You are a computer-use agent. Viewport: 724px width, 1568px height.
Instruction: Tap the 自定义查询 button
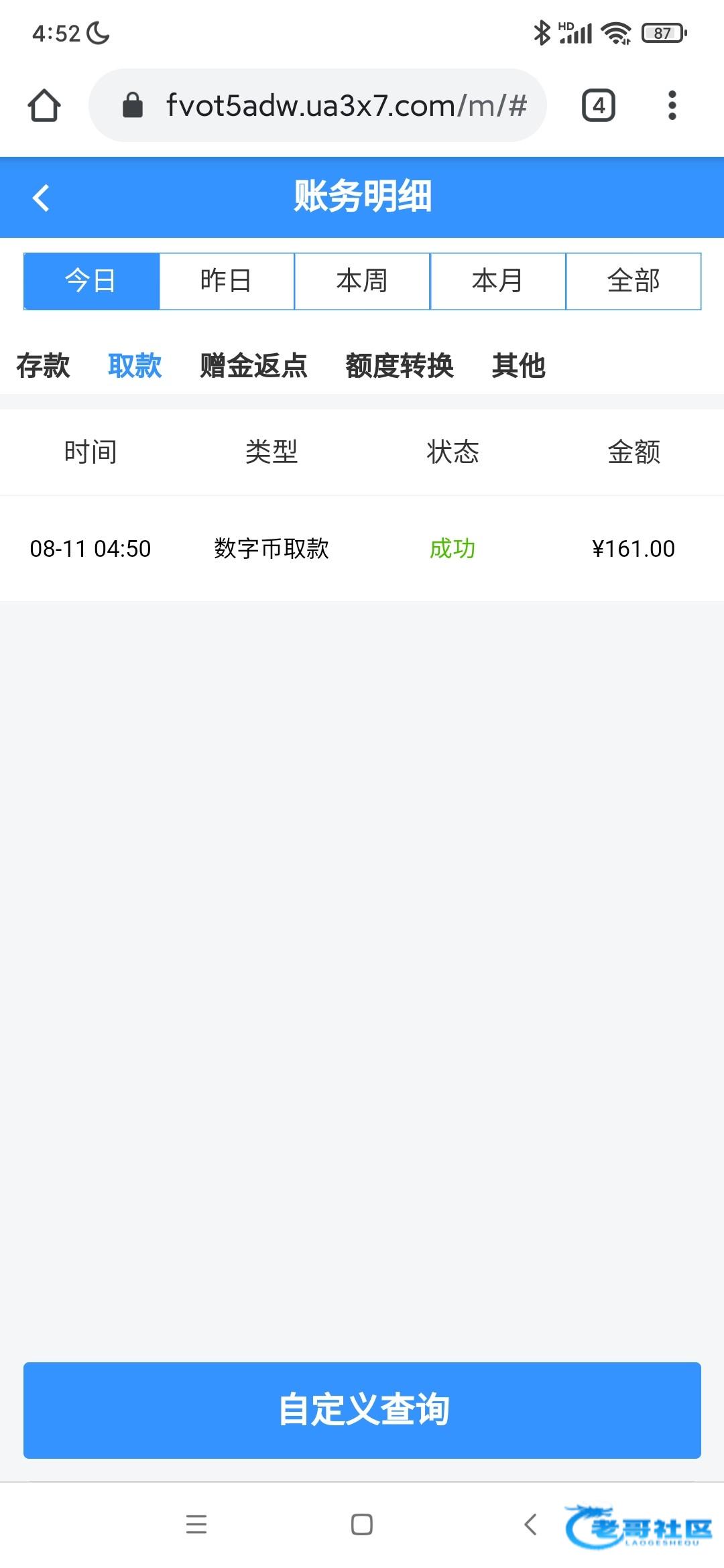click(362, 1410)
